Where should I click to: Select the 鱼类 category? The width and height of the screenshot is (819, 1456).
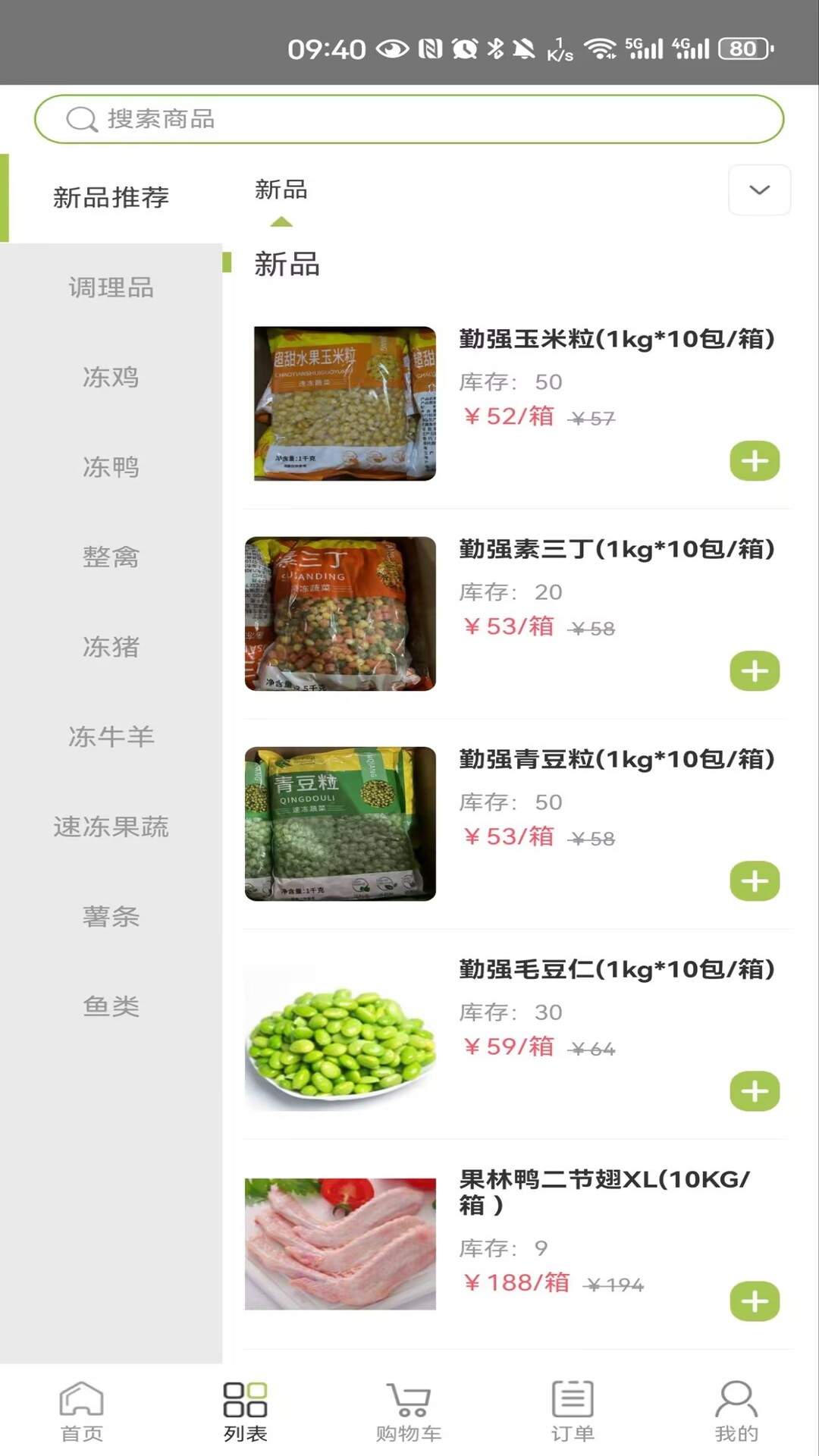click(x=111, y=1006)
